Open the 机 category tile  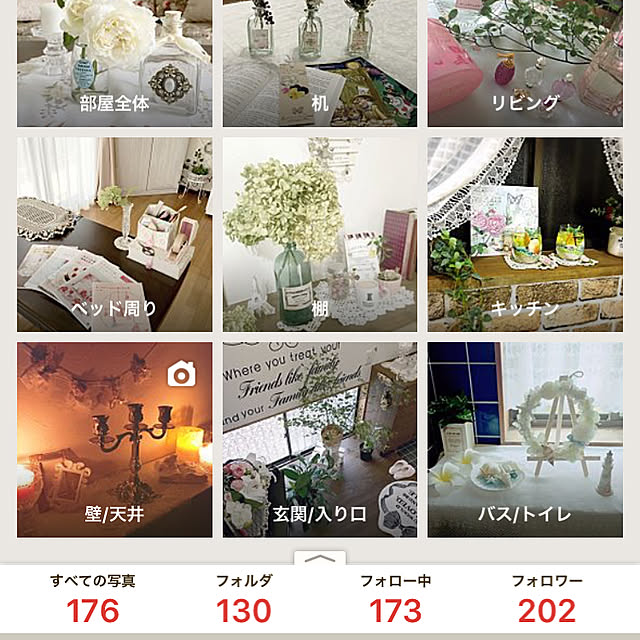tap(320, 63)
